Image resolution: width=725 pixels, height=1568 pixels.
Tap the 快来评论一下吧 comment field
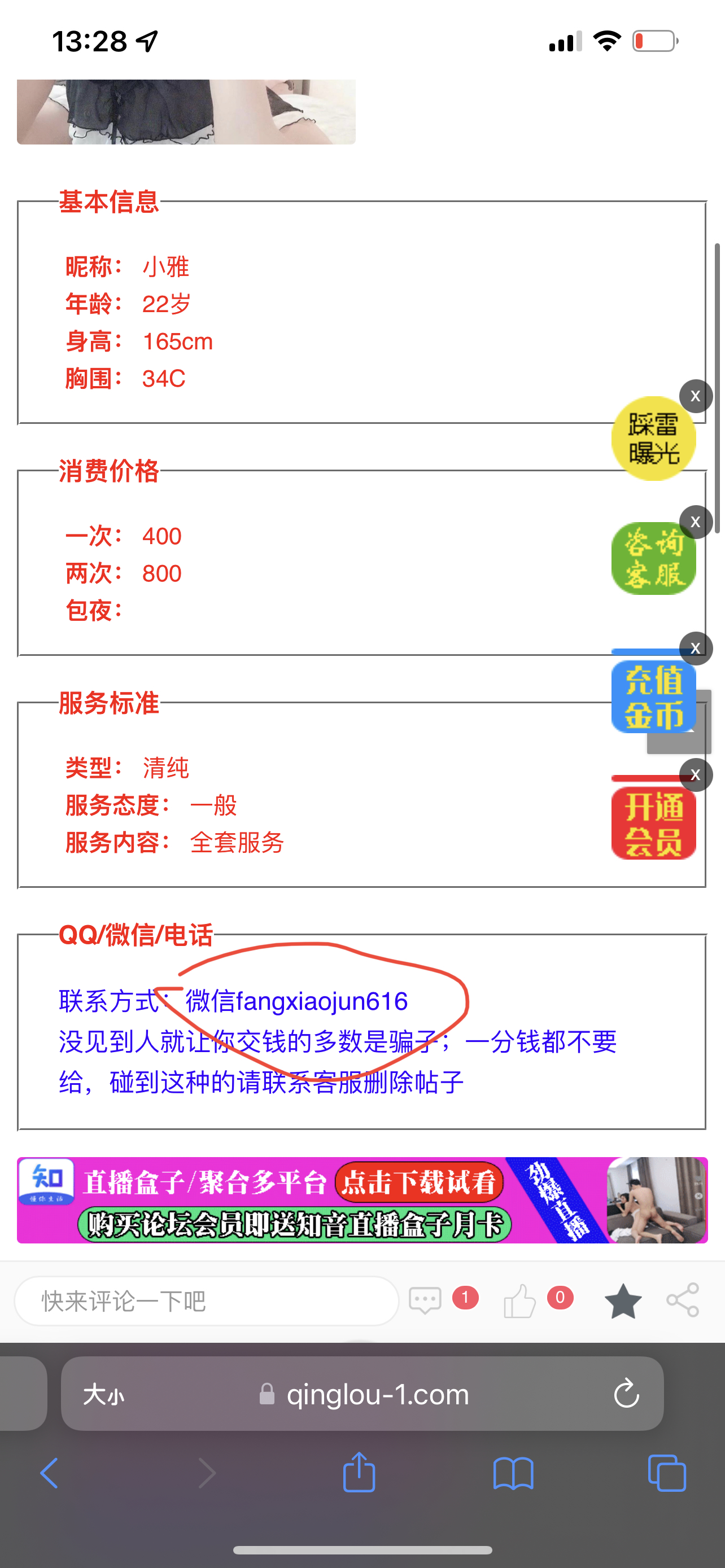(206, 1301)
